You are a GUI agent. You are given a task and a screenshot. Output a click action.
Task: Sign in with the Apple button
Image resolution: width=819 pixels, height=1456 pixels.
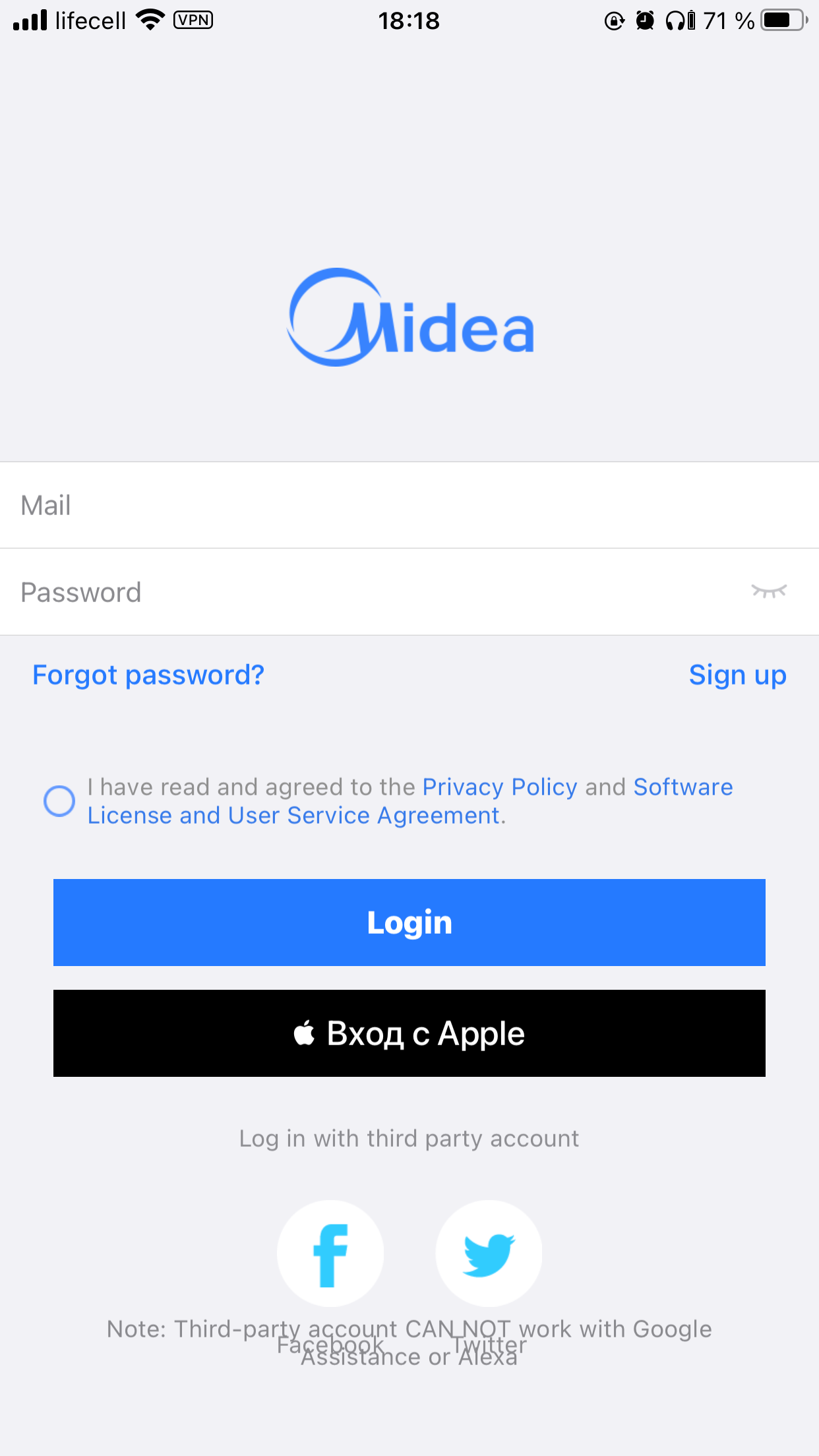409,1033
